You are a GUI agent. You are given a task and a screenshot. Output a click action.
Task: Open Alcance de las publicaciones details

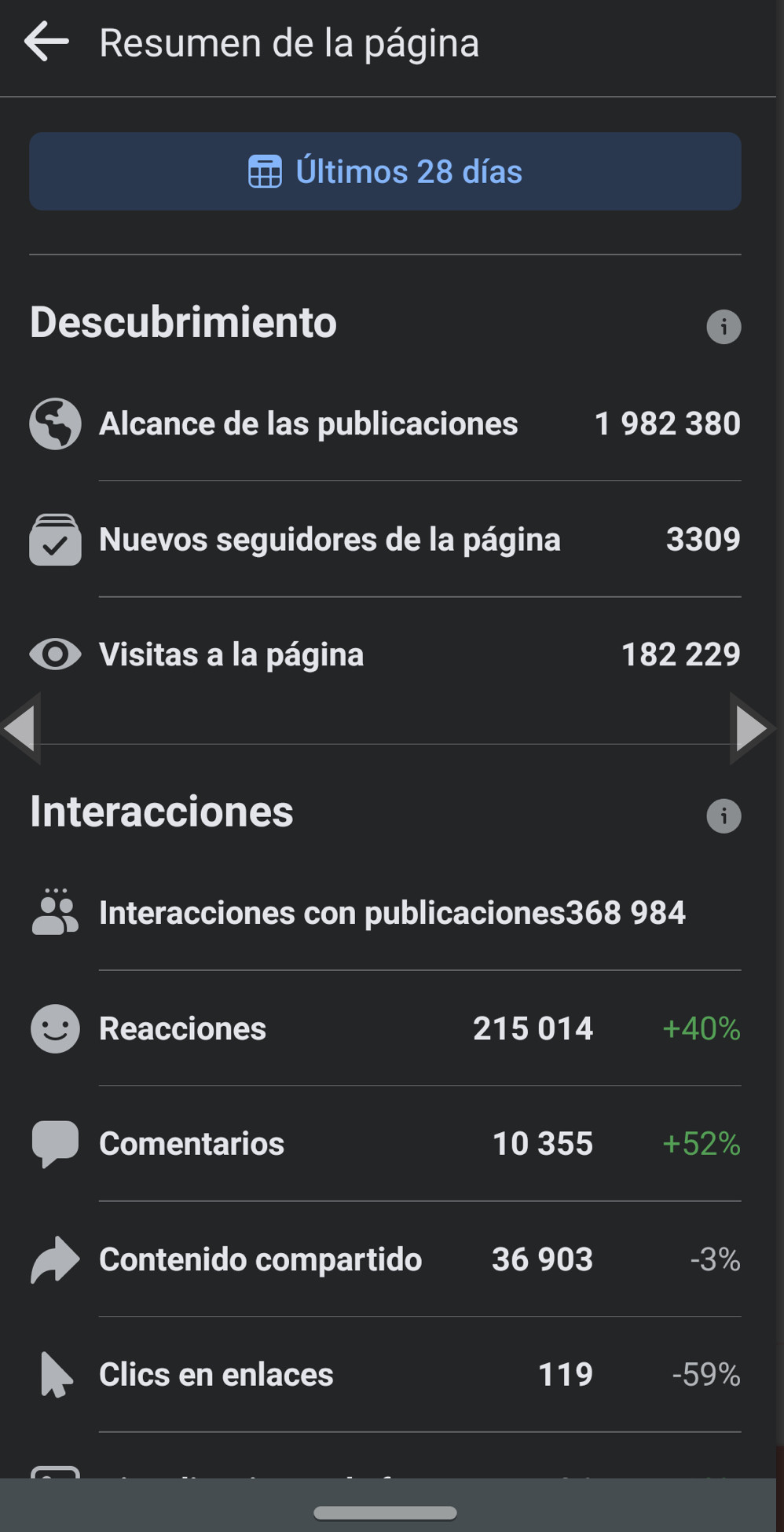click(385, 423)
